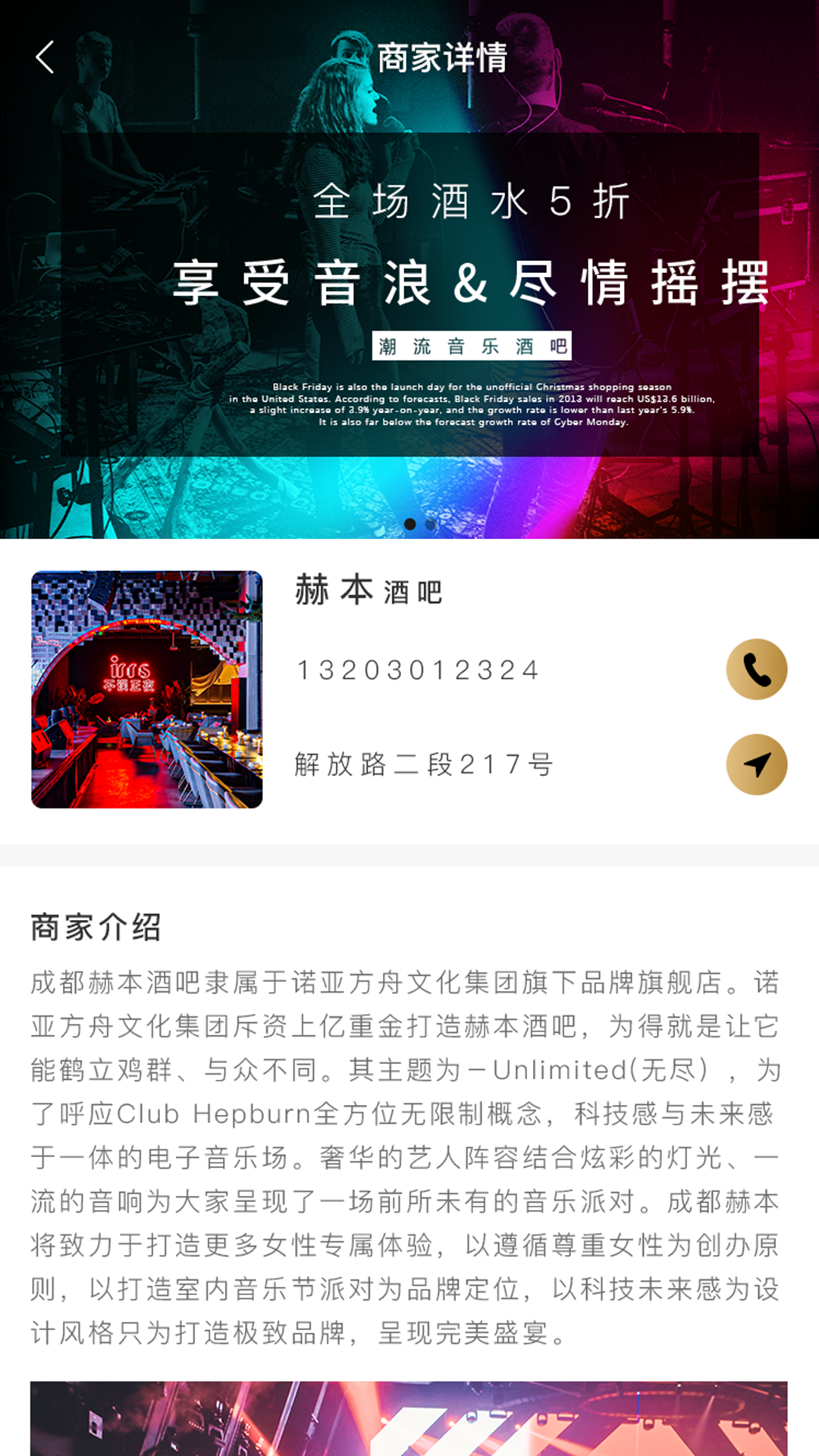This screenshot has width=819, height=1456.
Task: Open navigation to 解放路二段217号
Action: coord(756,764)
